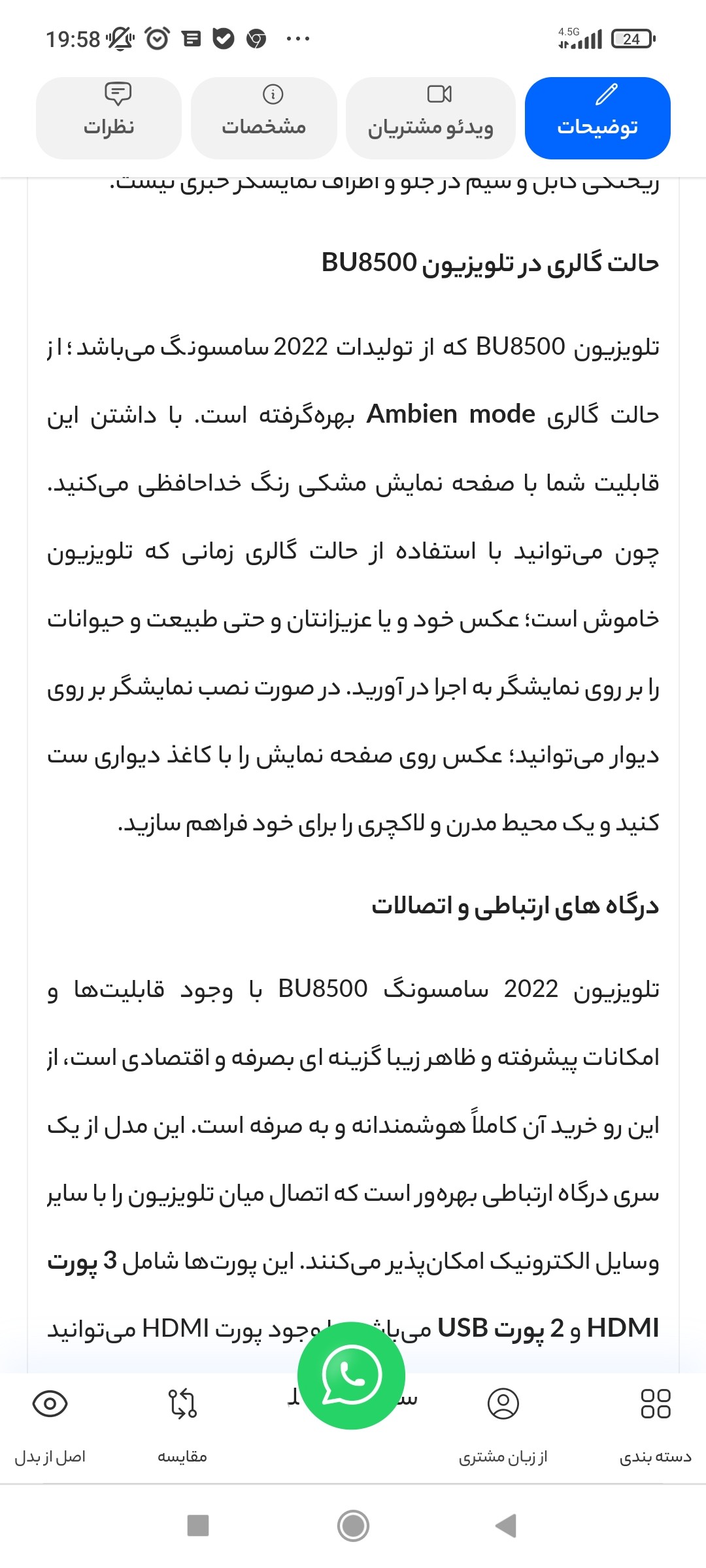Show the نظرات tab
The width and height of the screenshot is (706, 1568).
[x=109, y=118]
